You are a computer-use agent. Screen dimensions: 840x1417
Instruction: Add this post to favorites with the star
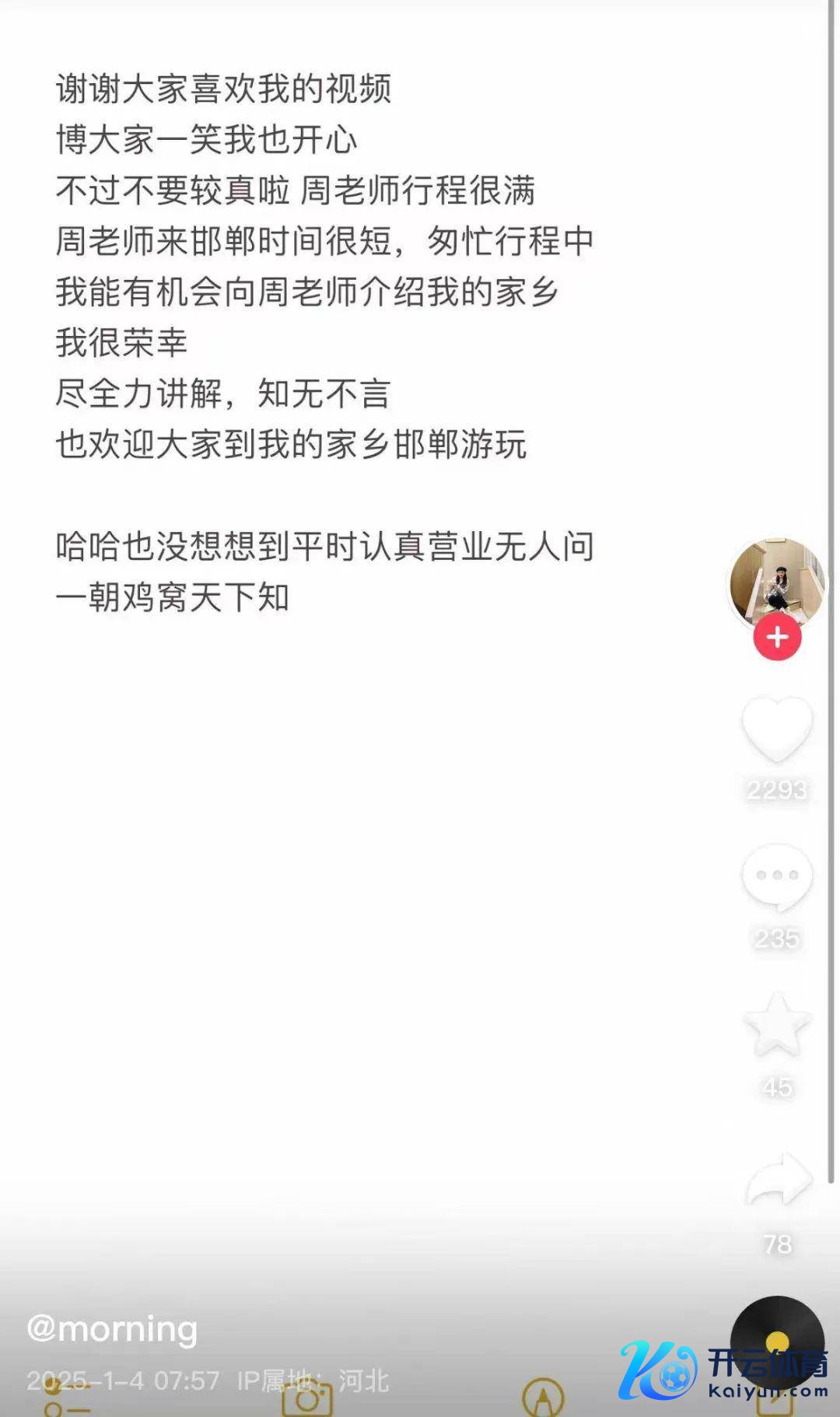pyautogui.click(x=777, y=1025)
